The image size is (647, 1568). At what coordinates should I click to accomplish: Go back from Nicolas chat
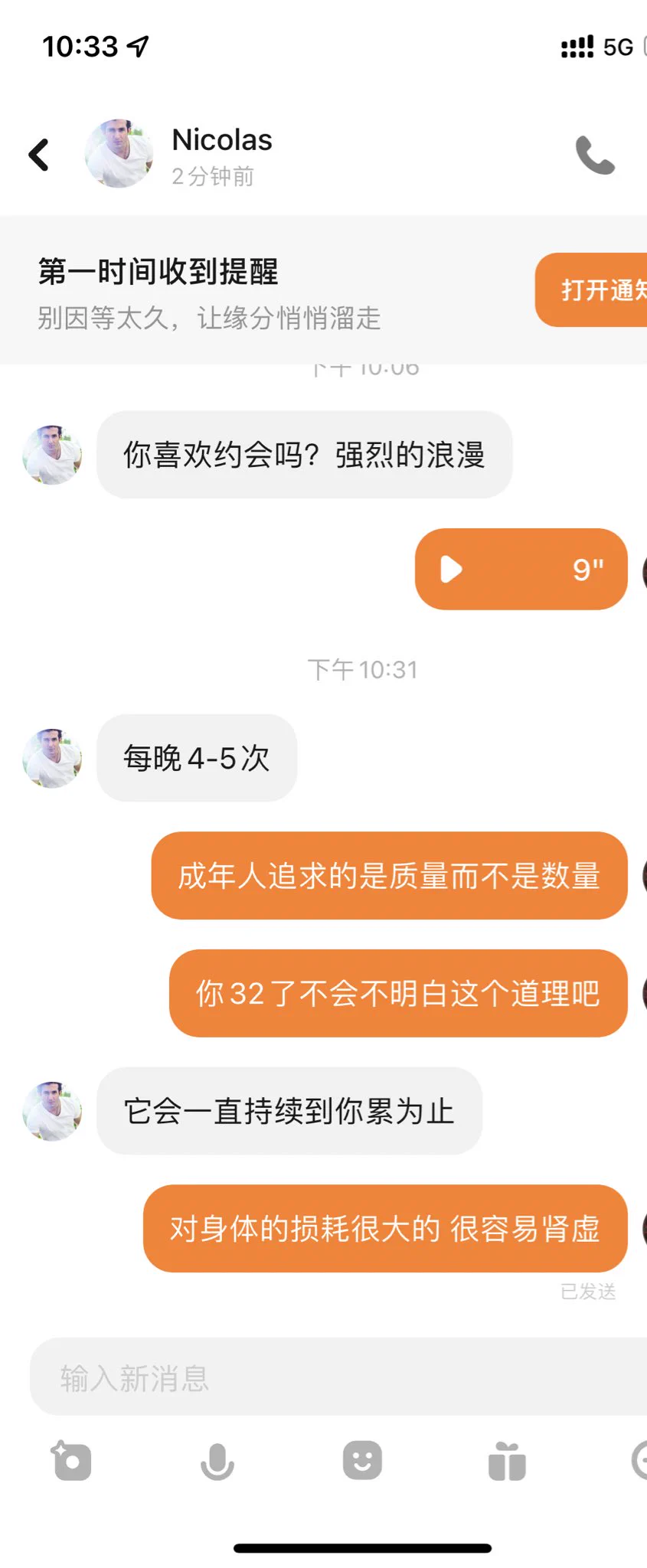click(39, 155)
